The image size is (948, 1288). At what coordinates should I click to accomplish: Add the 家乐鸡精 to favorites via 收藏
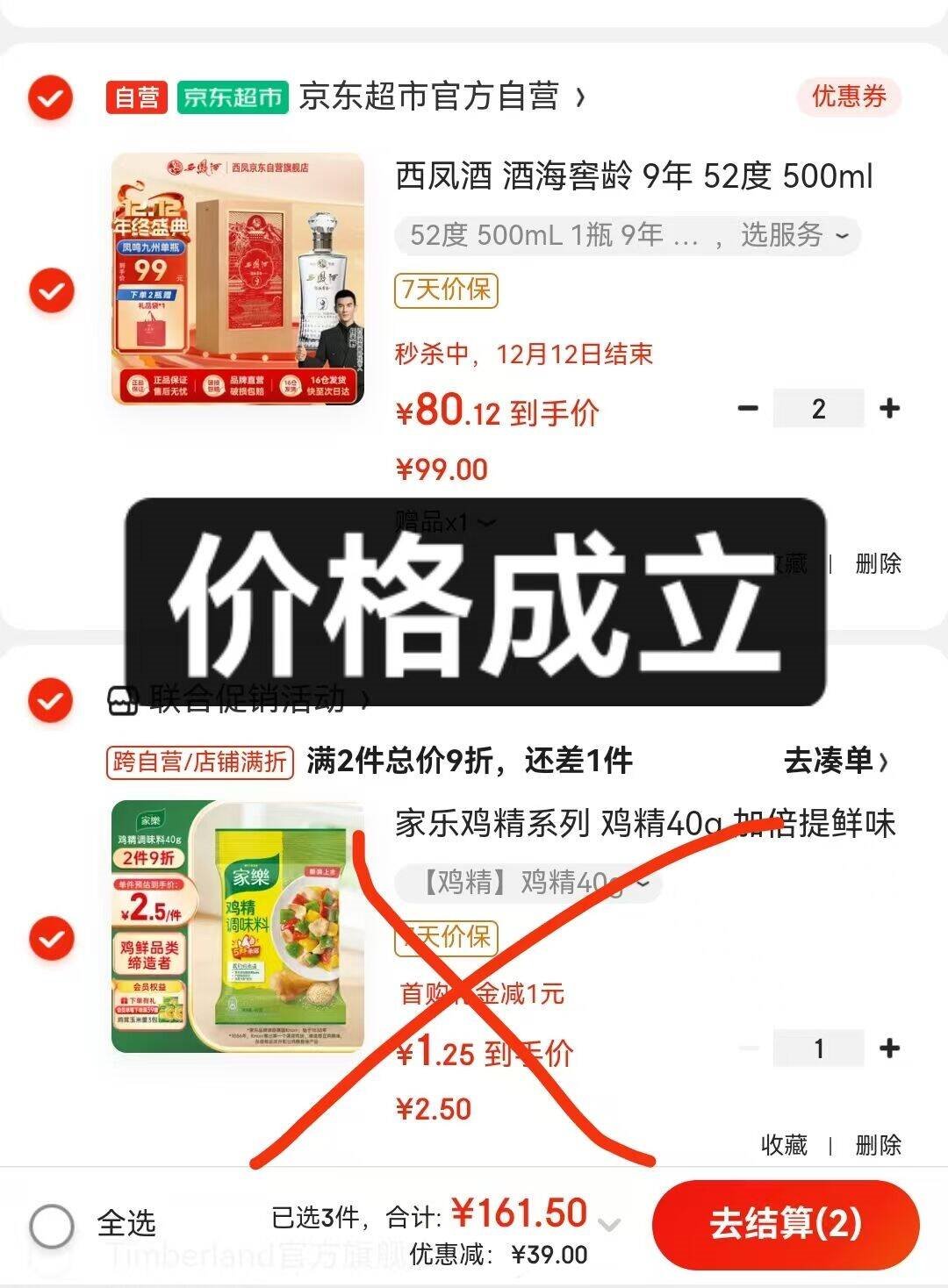pos(784,1145)
